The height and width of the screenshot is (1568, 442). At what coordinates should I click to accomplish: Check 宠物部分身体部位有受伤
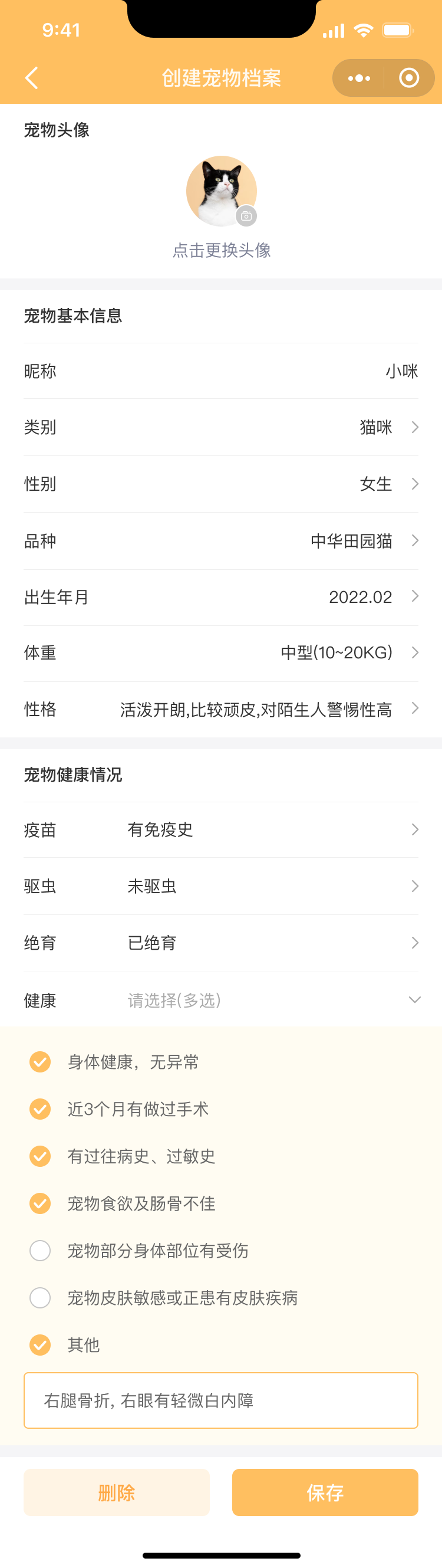(40, 1250)
